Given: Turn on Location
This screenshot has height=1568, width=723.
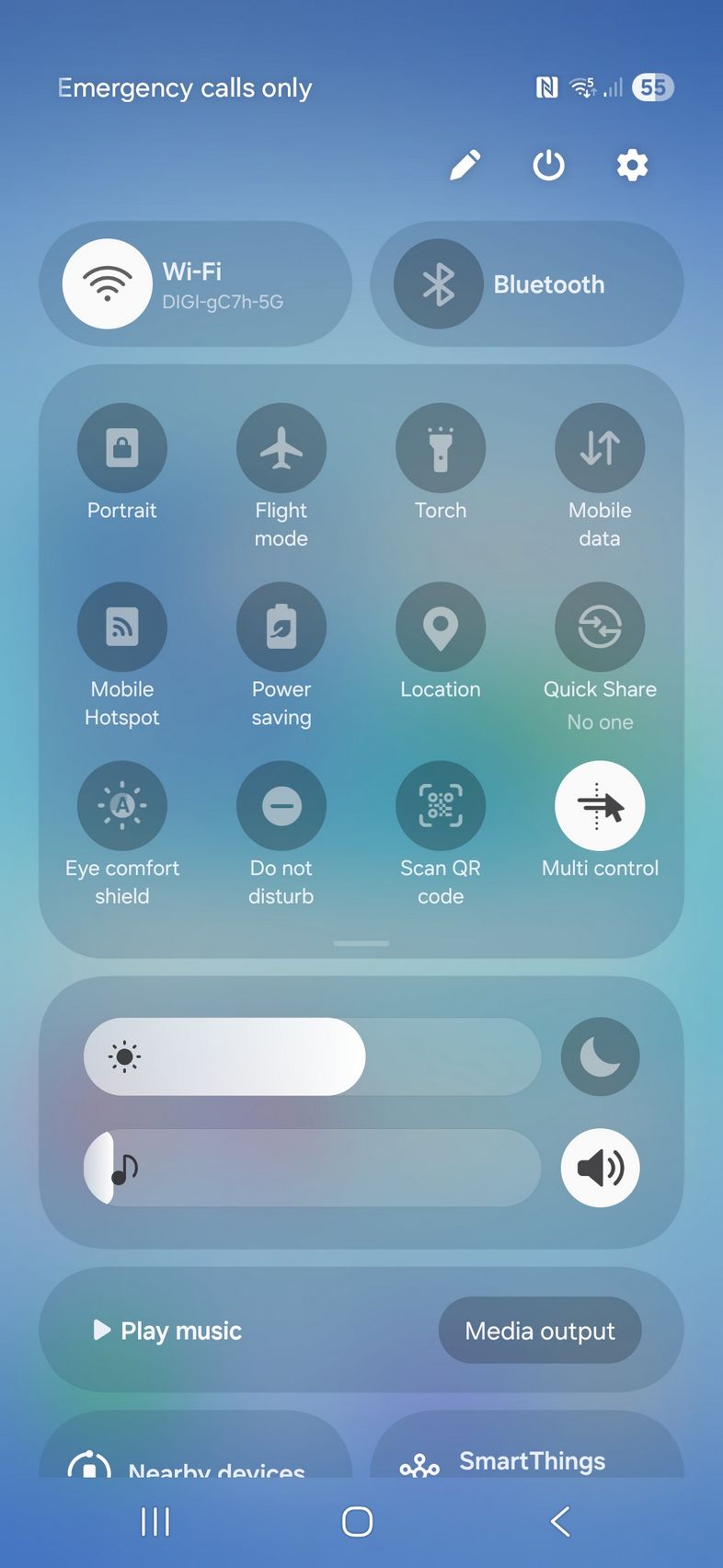Looking at the screenshot, I should [x=441, y=627].
